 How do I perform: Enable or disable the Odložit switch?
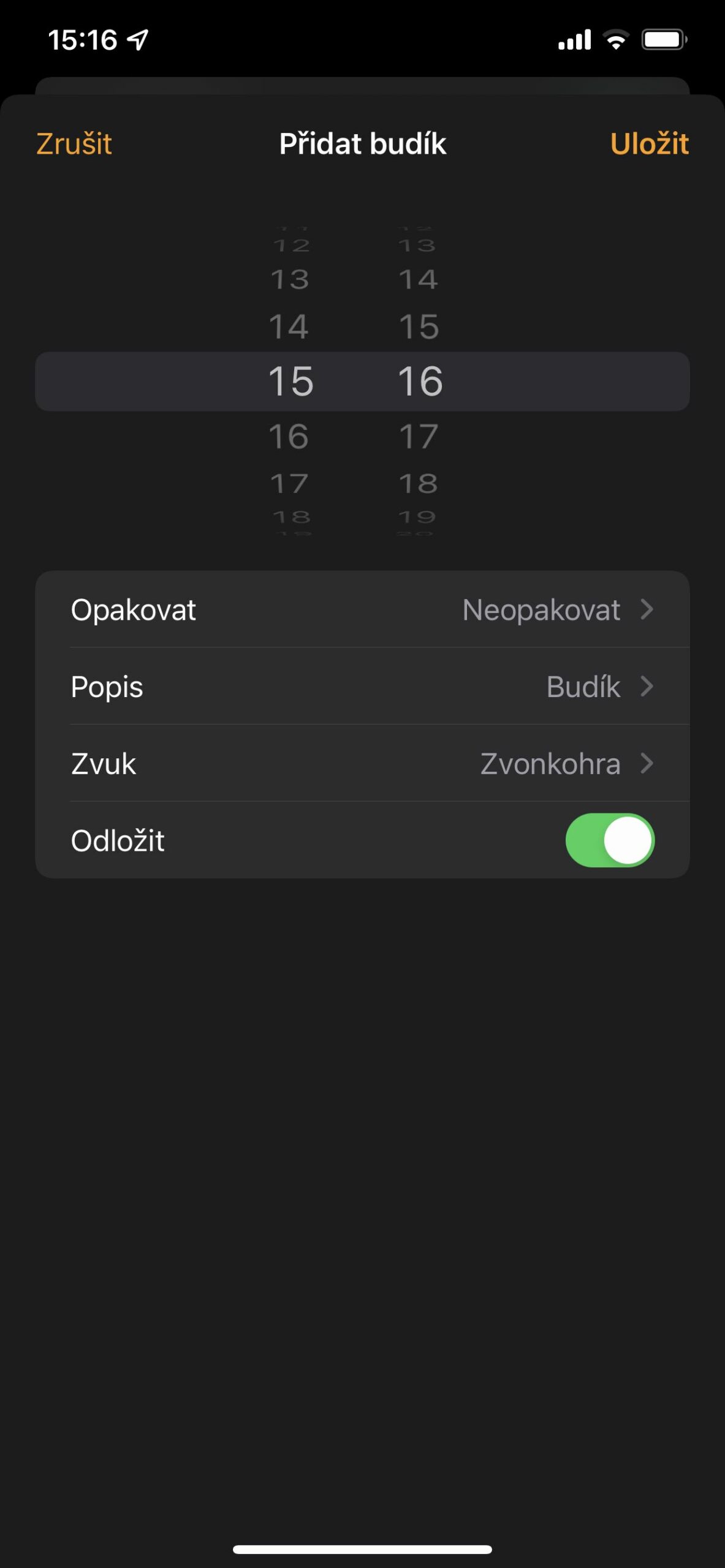click(611, 840)
